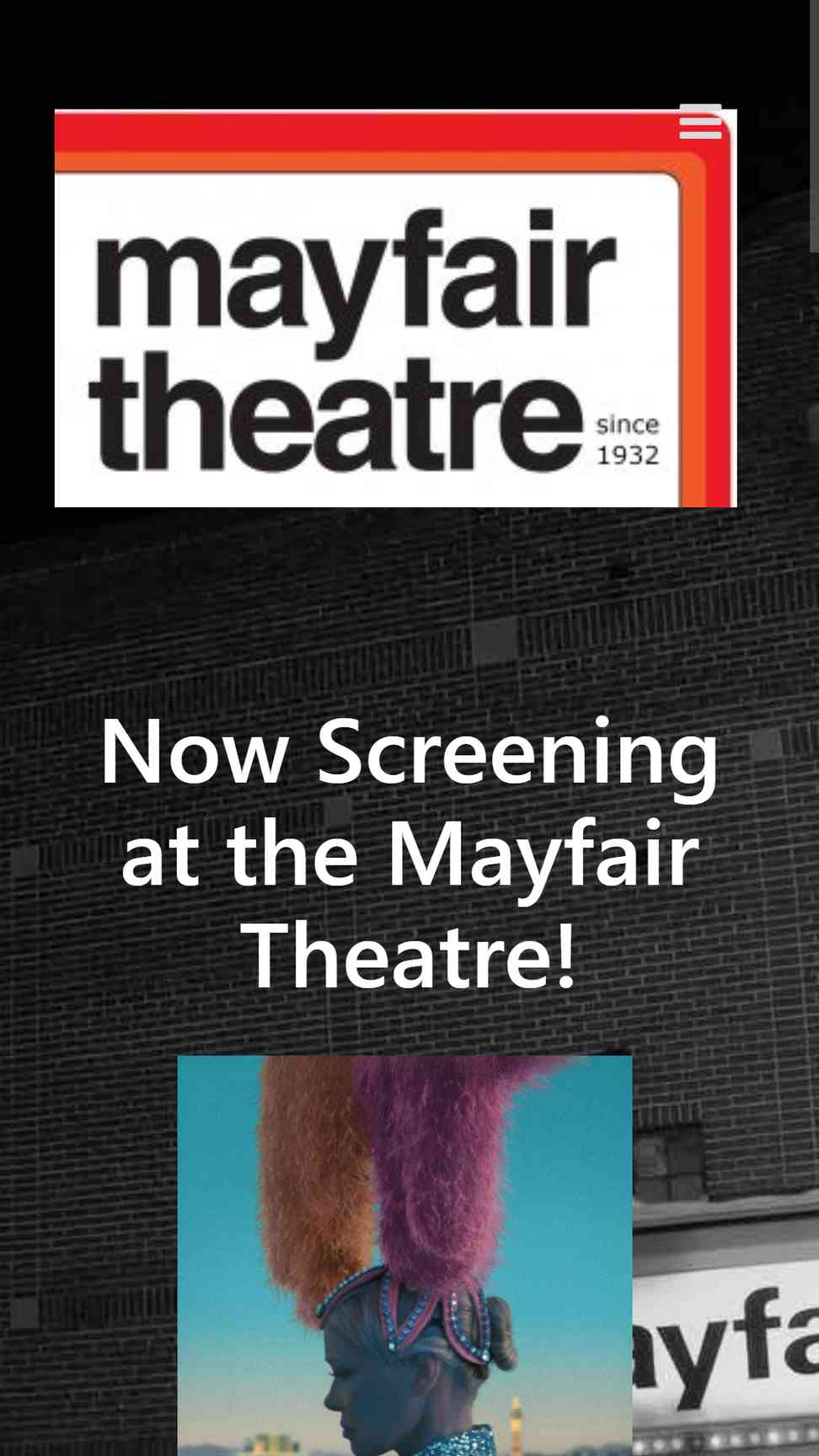Image resolution: width=819 pixels, height=1456 pixels.
Task: Open the hamburger navigation menu
Action: click(700, 123)
